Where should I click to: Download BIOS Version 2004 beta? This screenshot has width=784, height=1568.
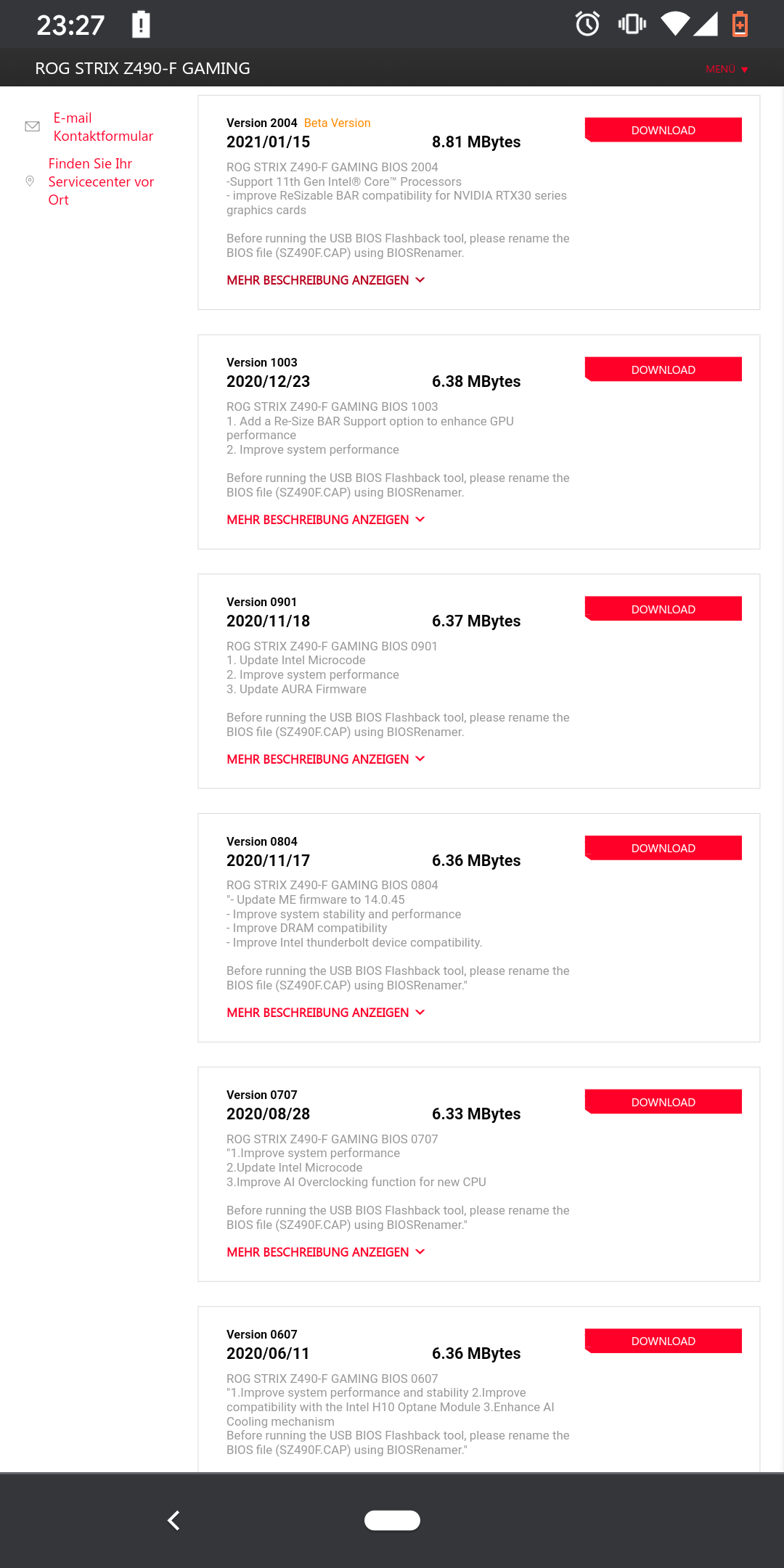(663, 130)
